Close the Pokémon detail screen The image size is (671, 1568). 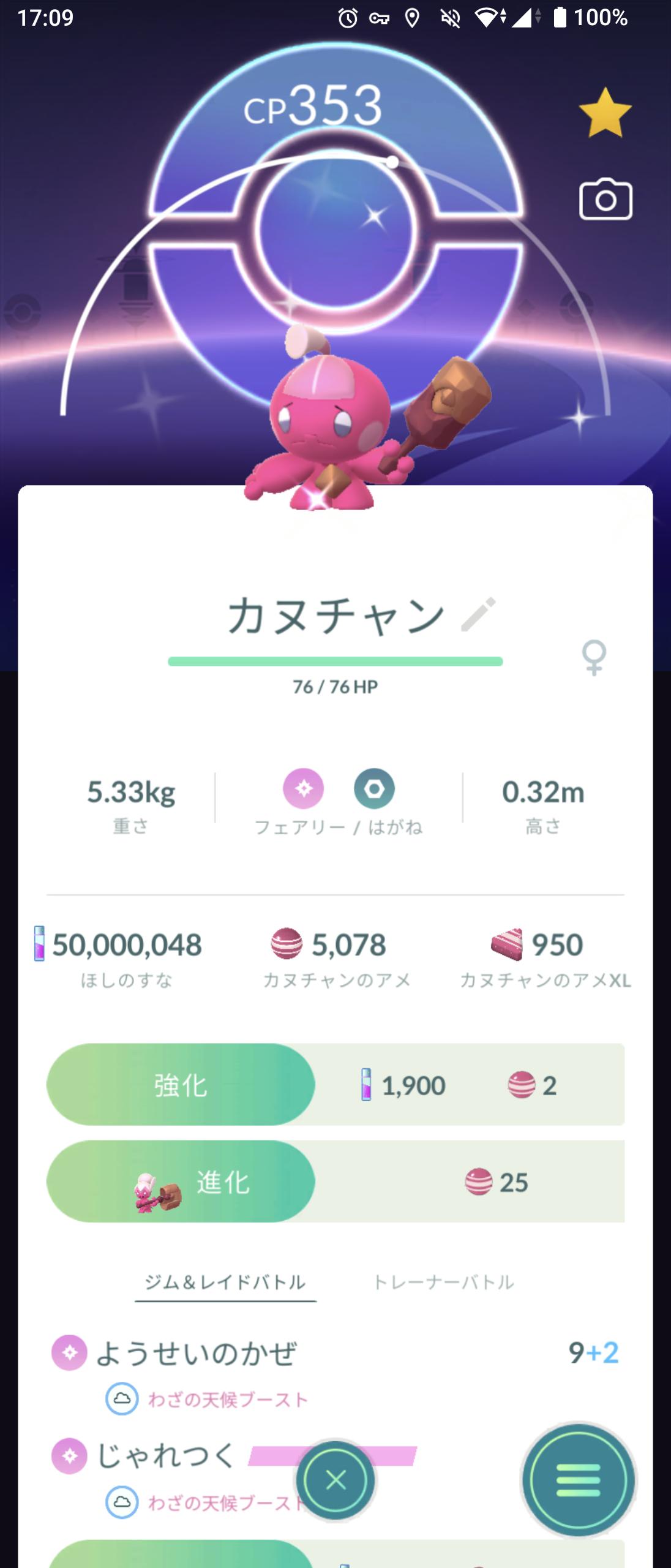tap(335, 1480)
